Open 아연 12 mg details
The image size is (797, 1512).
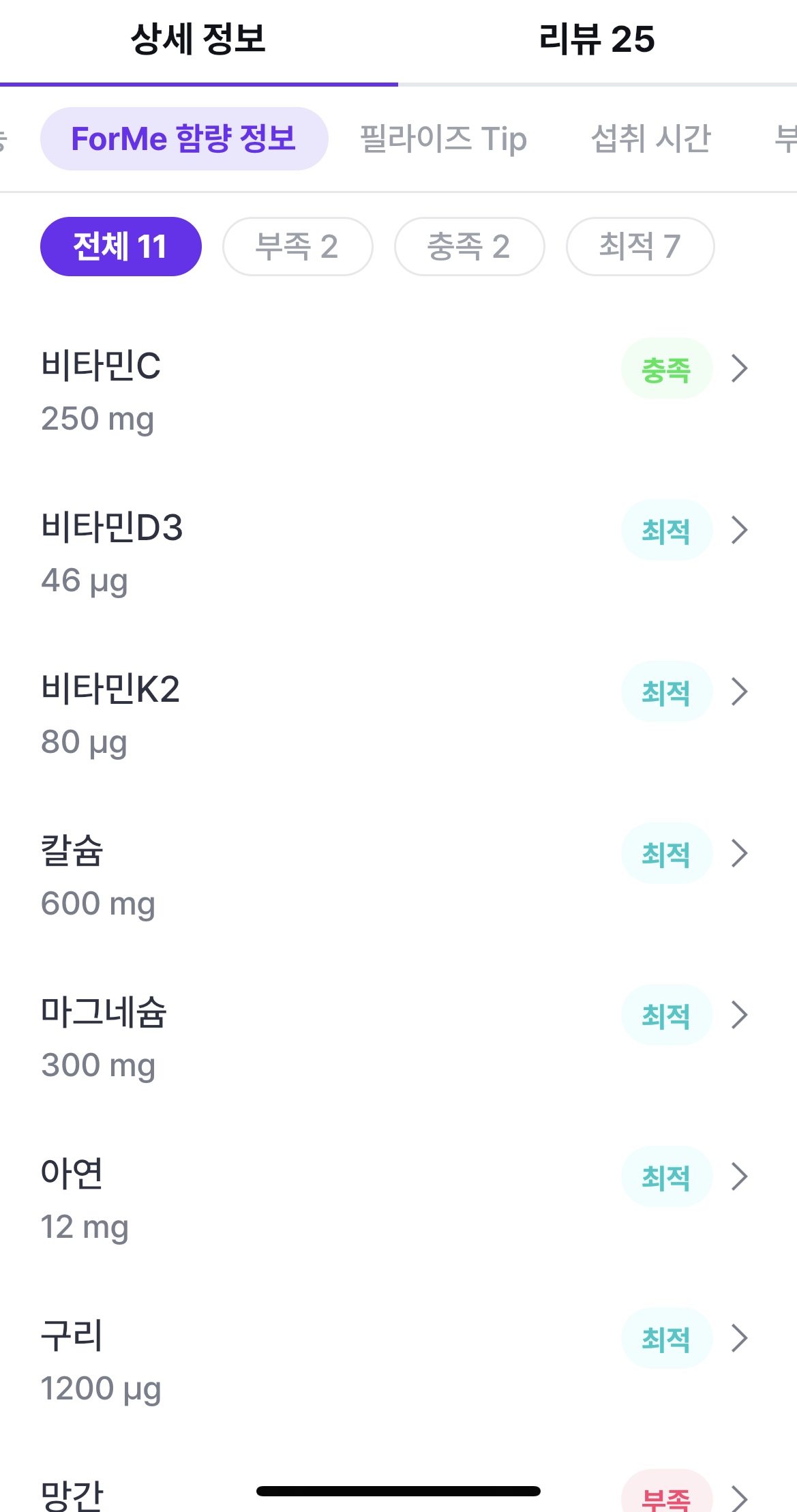click(395, 1199)
